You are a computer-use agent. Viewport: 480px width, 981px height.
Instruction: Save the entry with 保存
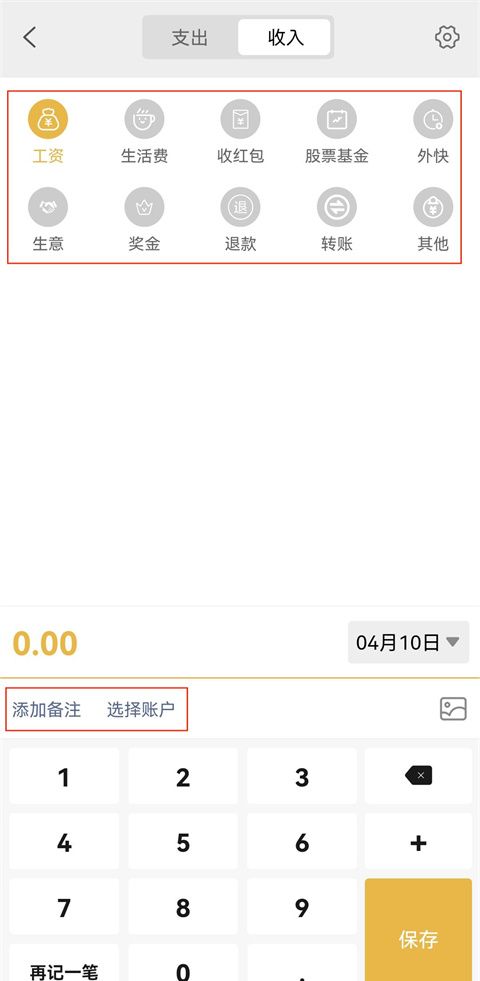[x=419, y=930]
